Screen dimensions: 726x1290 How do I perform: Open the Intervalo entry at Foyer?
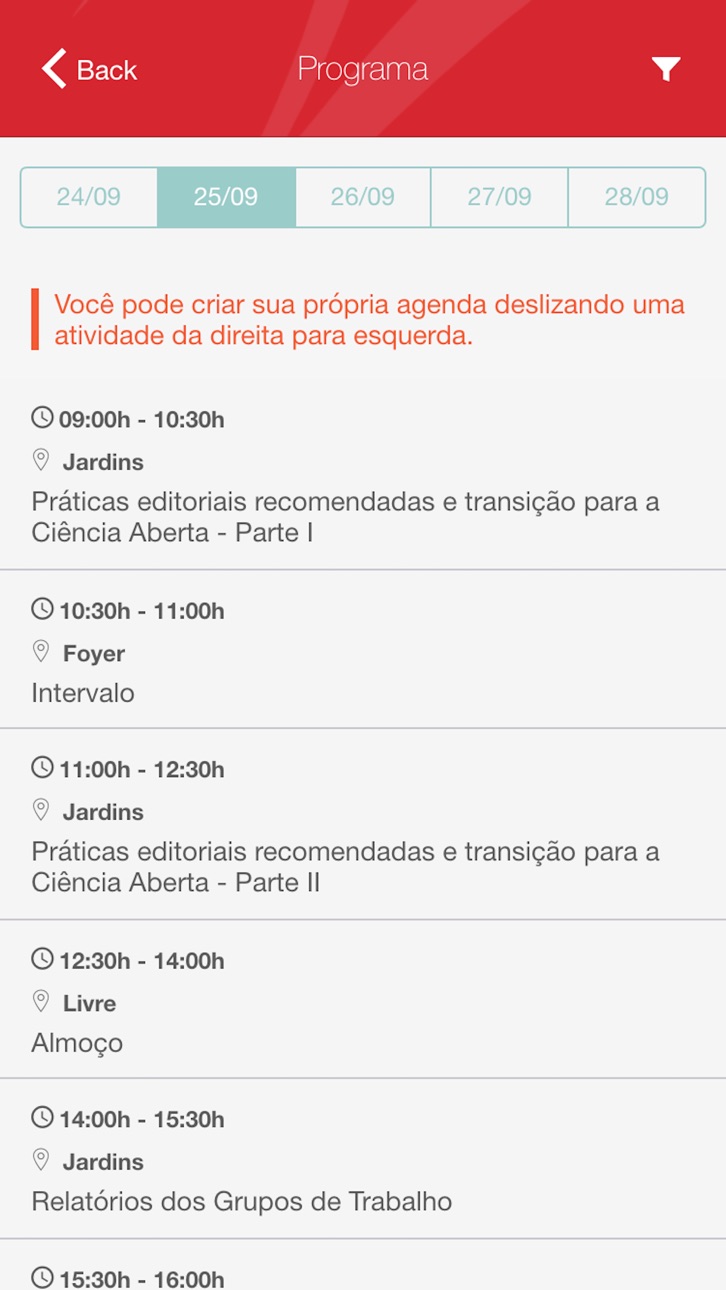click(x=363, y=650)
